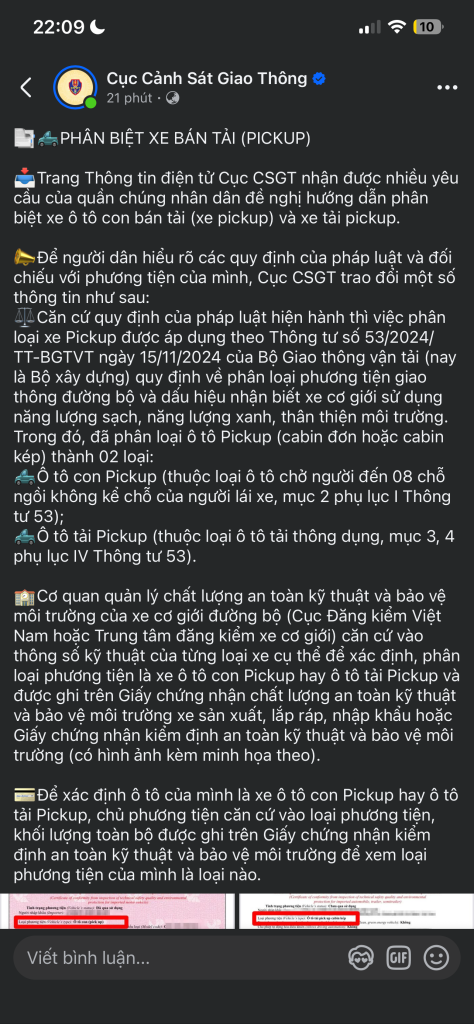474x1024 pixels.
Task: Open Cục Cảnh Sát Giao Thông profile picture
Action: point(75,88)
